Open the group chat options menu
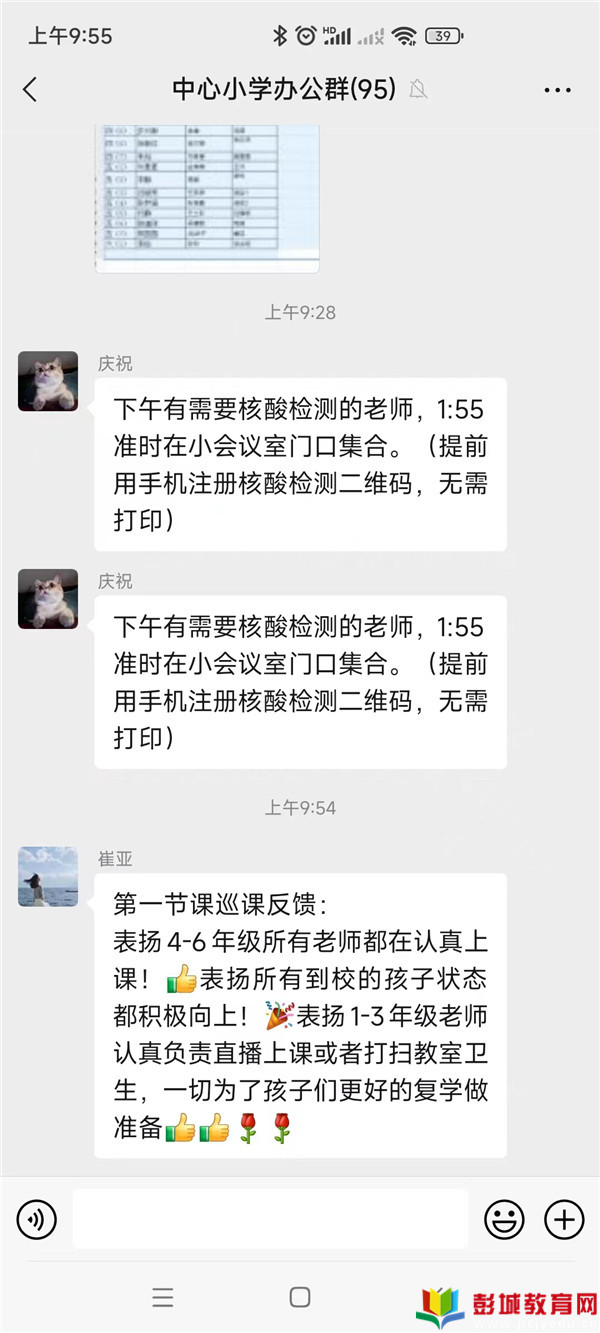 click(557, 90)
